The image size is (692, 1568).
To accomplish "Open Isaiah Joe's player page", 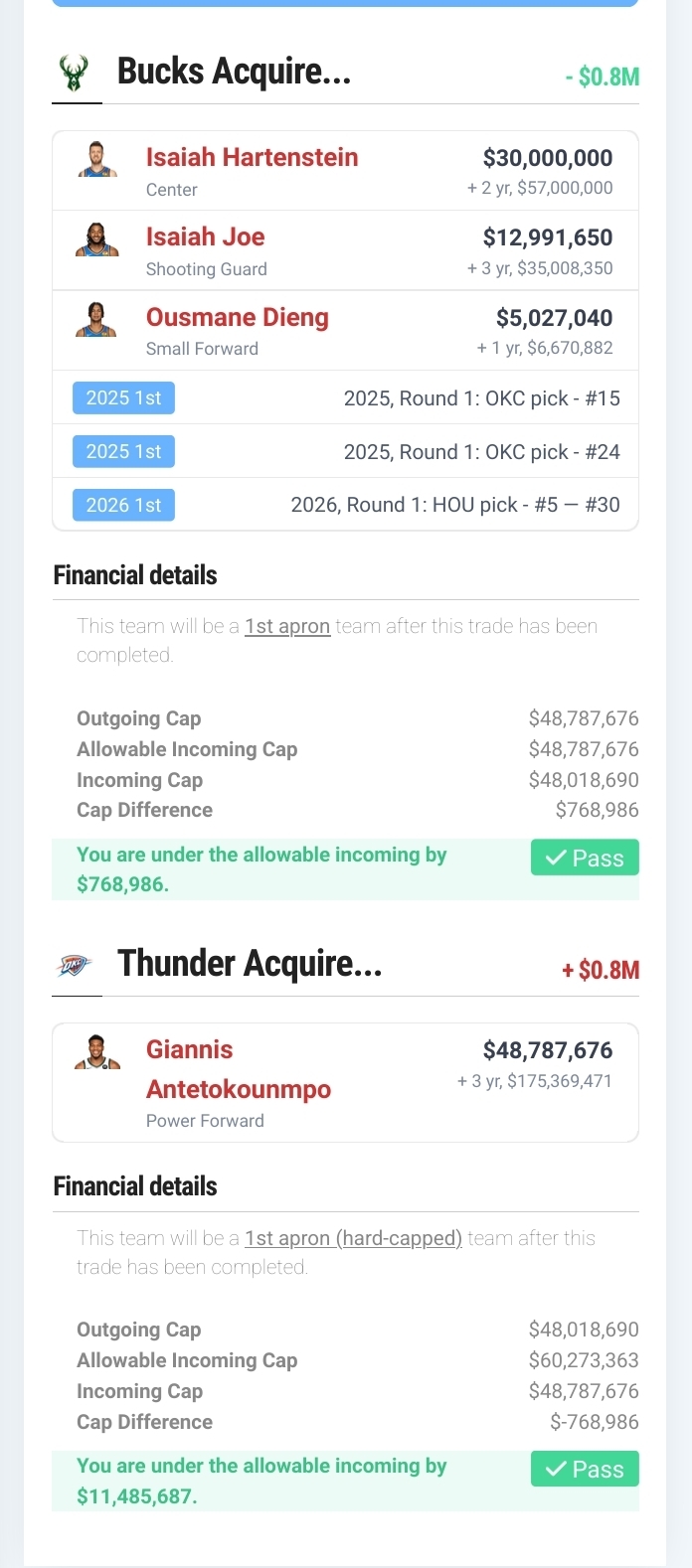I will [x=205, y=237].
